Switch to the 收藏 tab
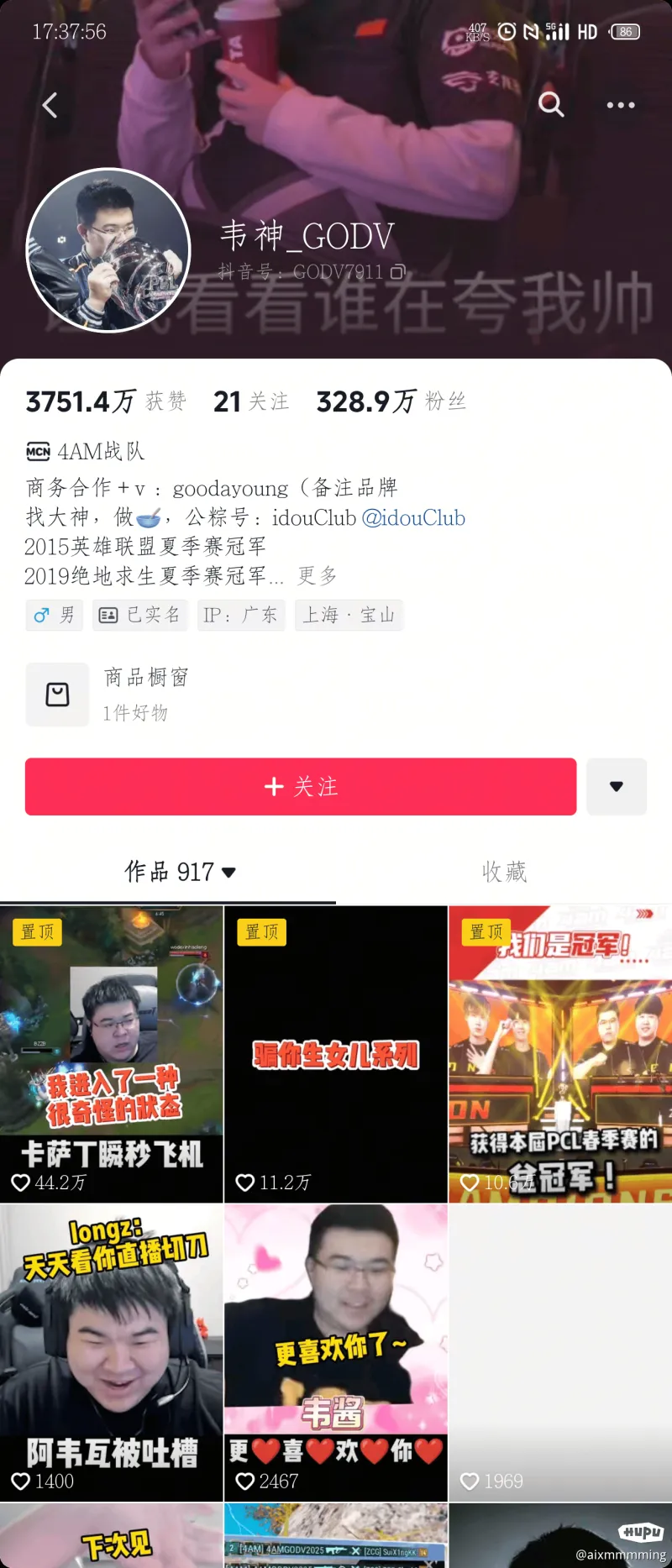This screenshot has height=1568, width=672. pyautogui.click(x=504, y=872)
